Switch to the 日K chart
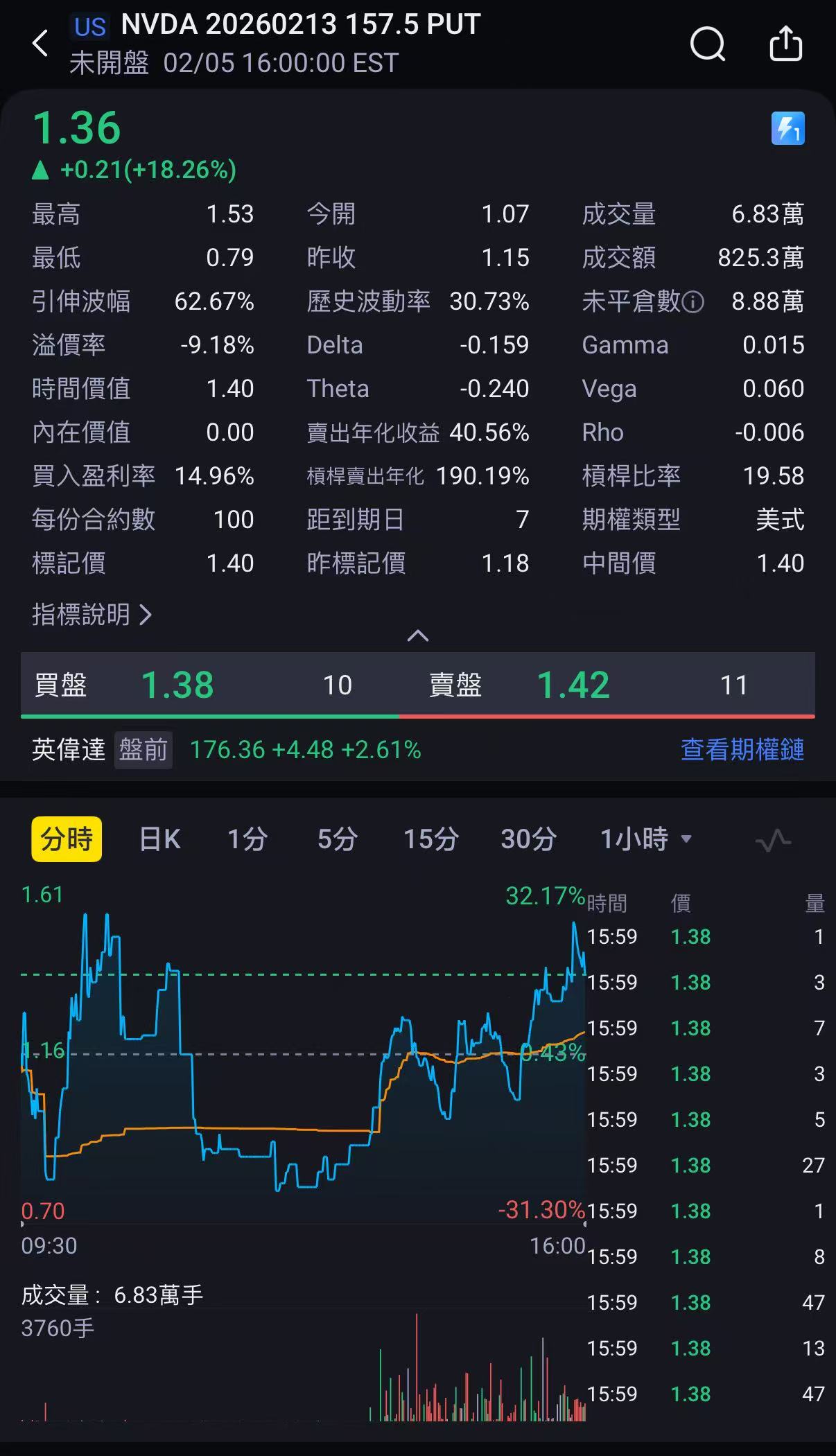Screen dimensions: 836x1456 [159, 839]
